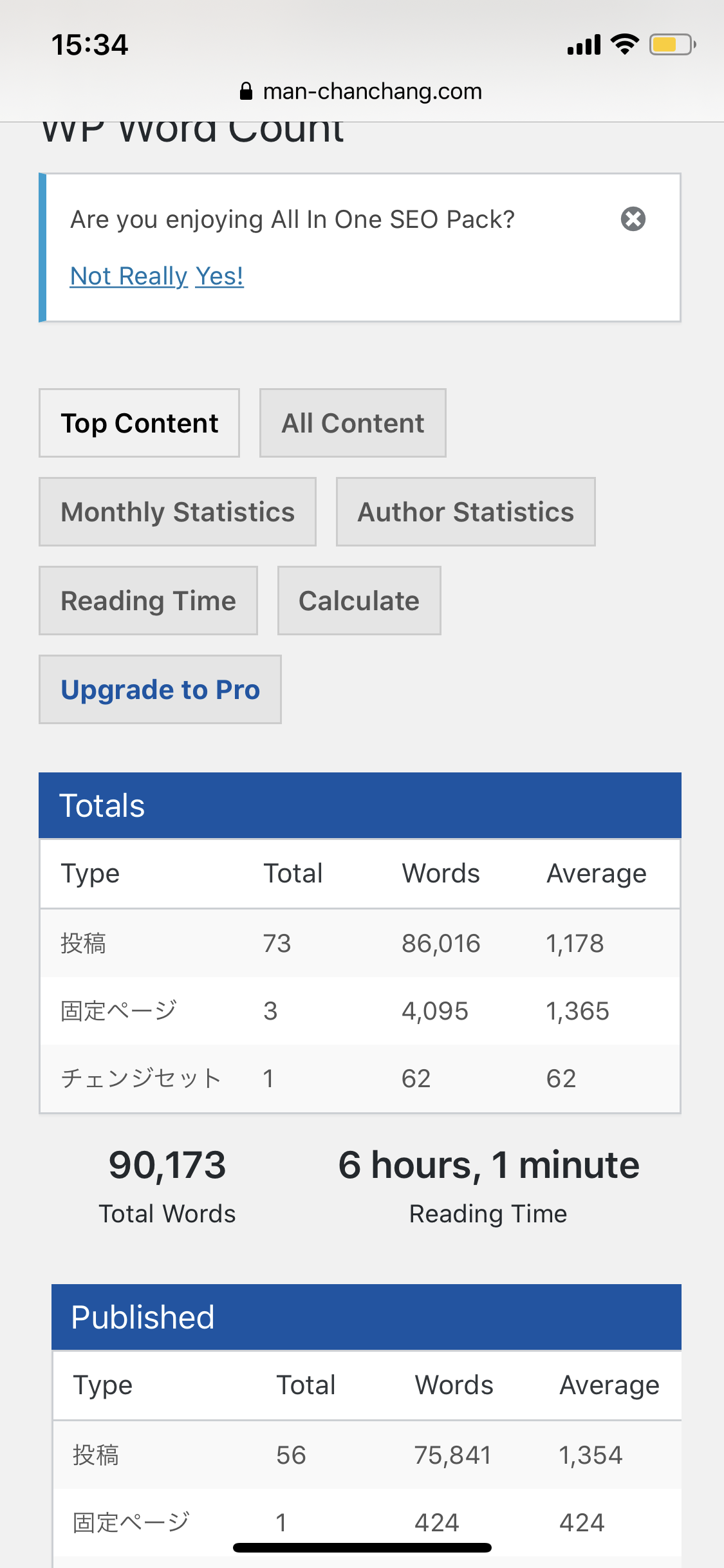724x1568 pixels.
Task: Go to the Reading Time tab
Action: (148, 601)
